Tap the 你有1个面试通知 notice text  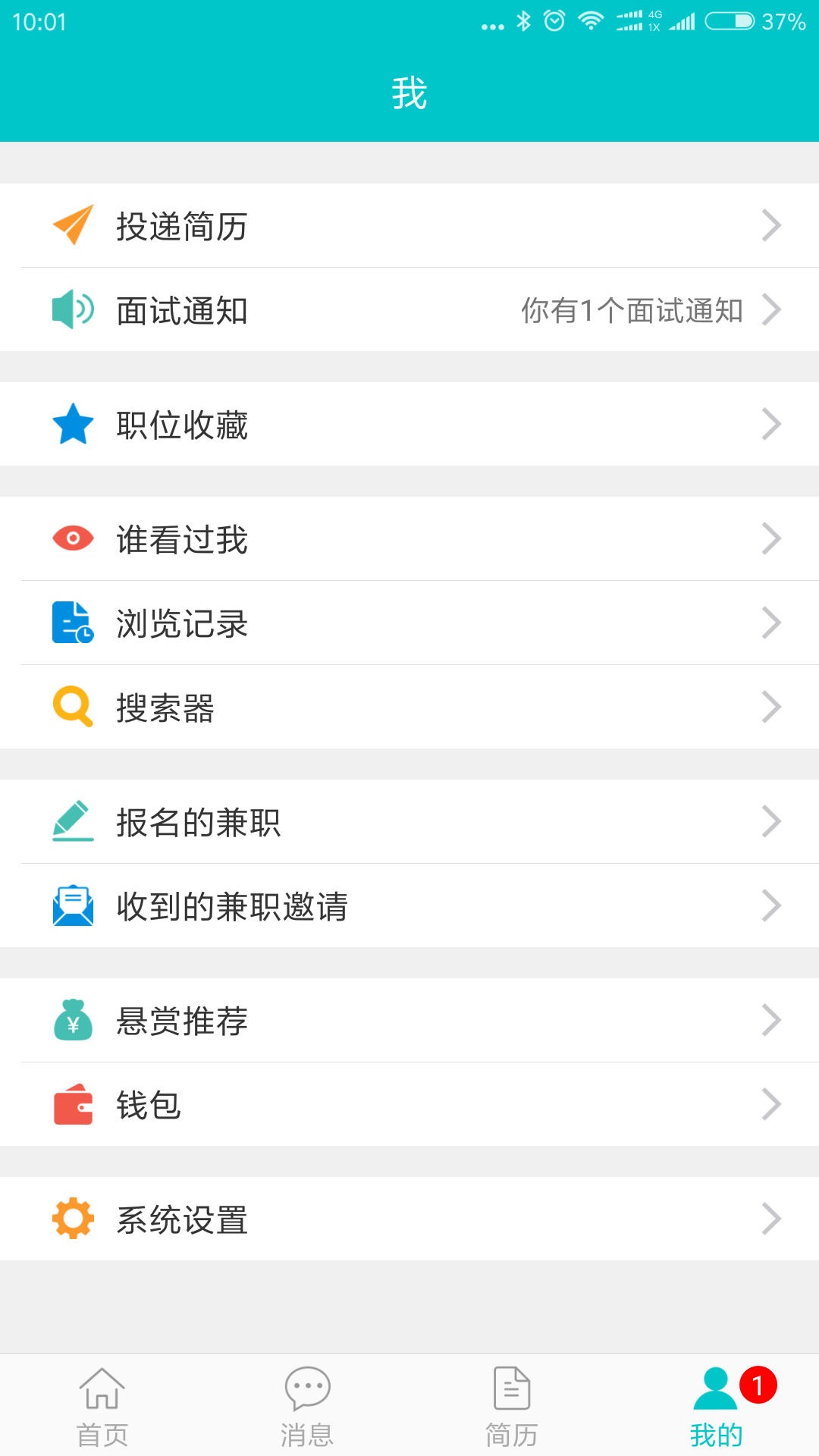click(x=632, y=309)
